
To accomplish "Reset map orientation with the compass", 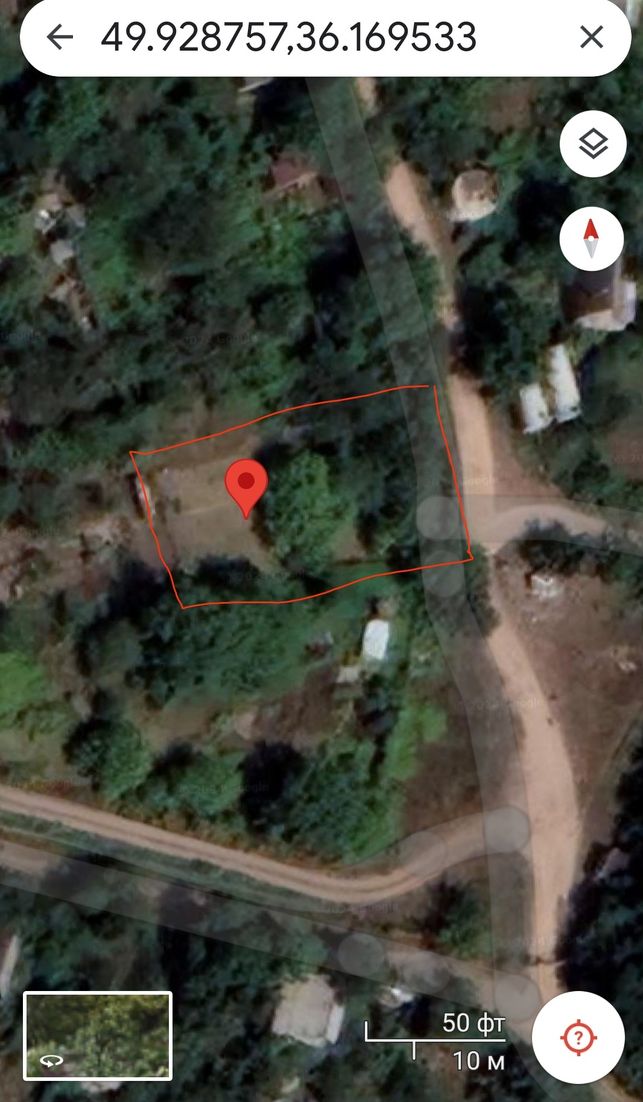I will [592, 238].
